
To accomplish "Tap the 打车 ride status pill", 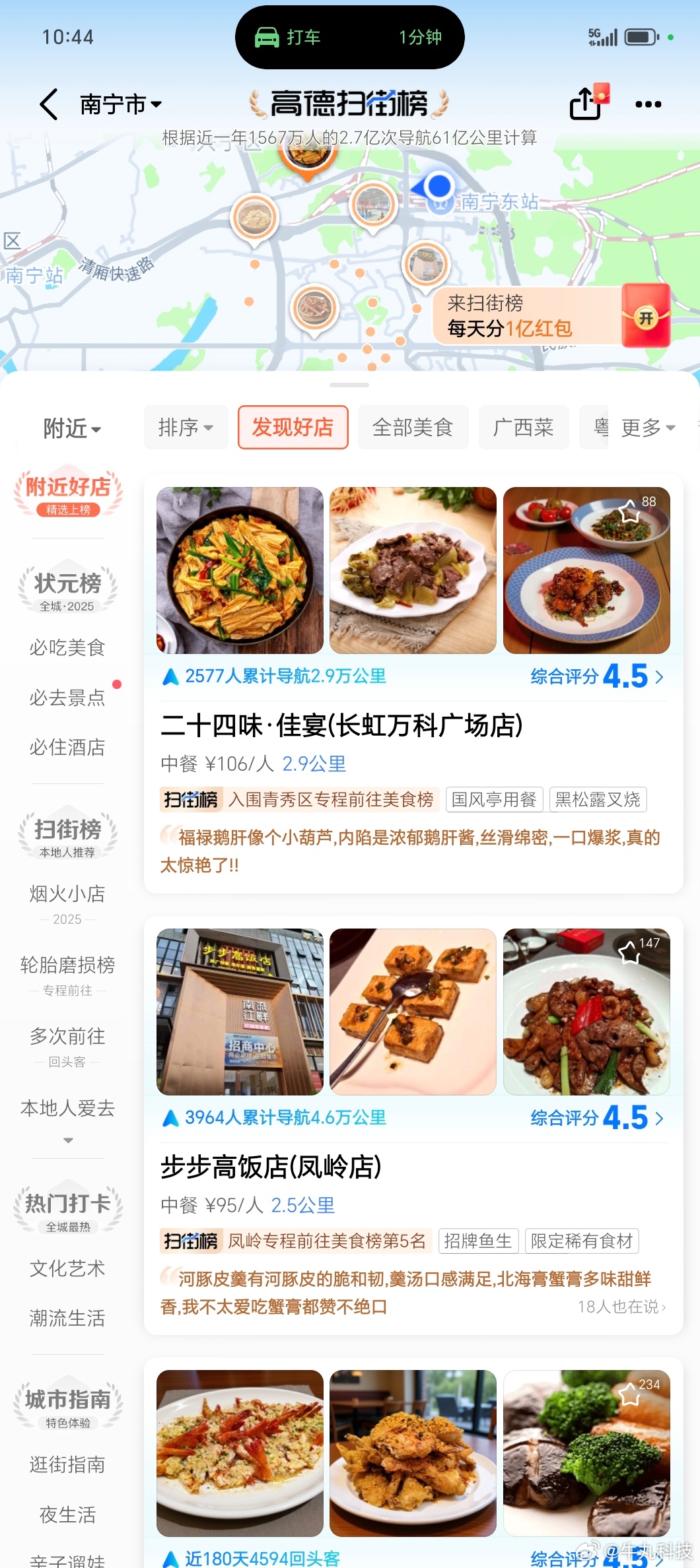I will point(349,37).
